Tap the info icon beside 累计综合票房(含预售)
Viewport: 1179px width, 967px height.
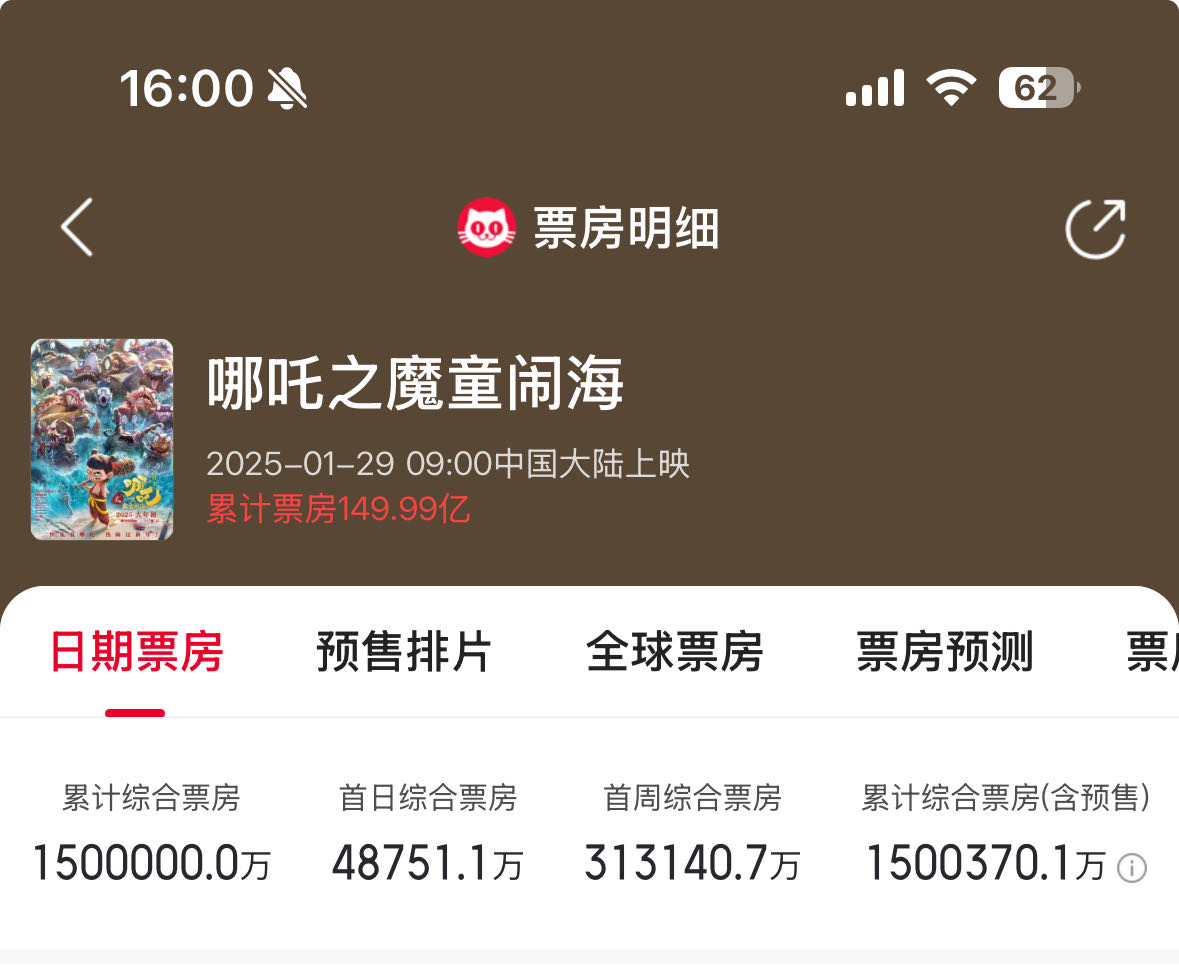pyautogui.click(x=1131, y=868)
